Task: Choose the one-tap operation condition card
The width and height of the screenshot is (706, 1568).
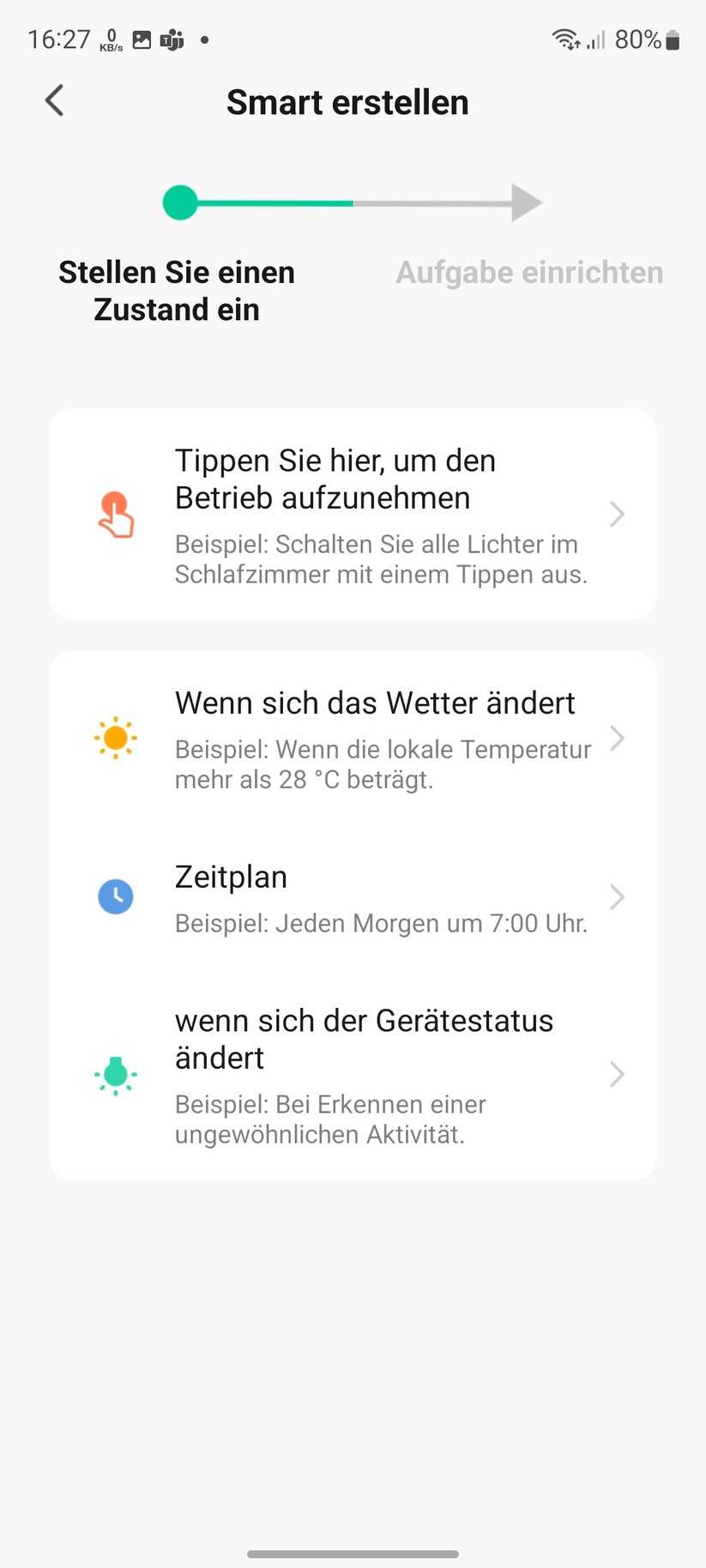Action: (353, 514)
